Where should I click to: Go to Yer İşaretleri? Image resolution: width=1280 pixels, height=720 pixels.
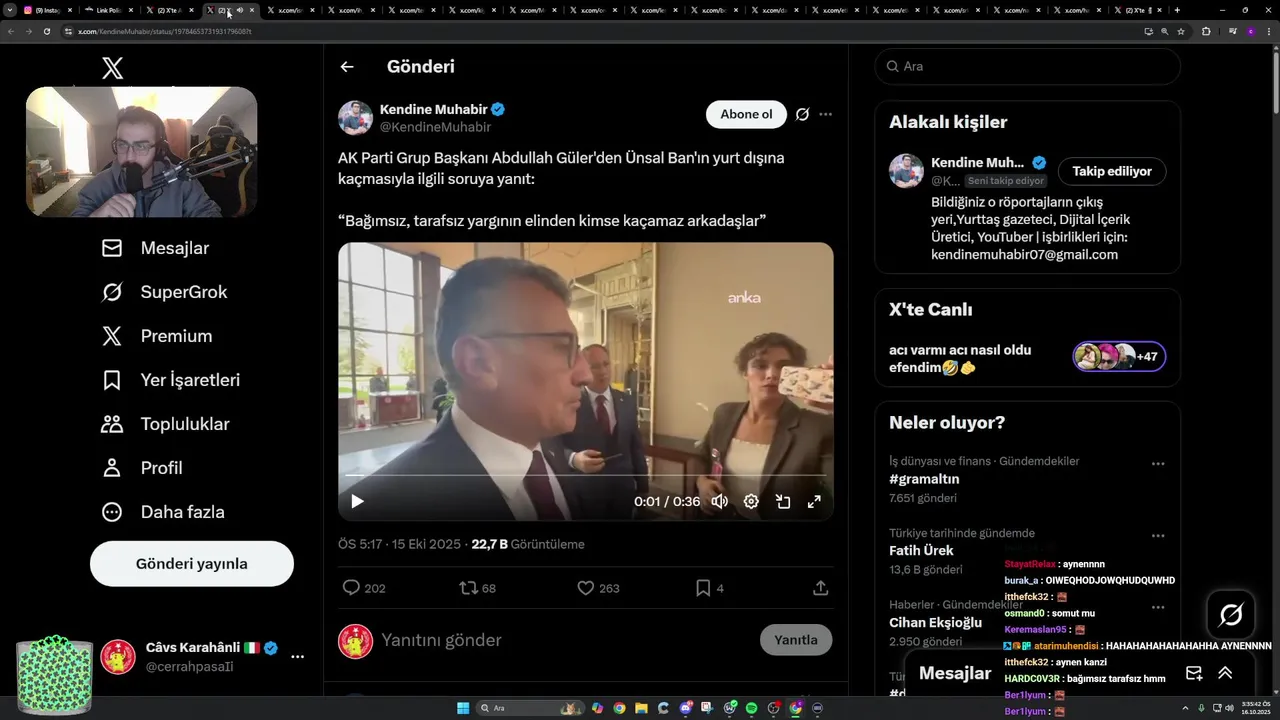coord(190,380)
